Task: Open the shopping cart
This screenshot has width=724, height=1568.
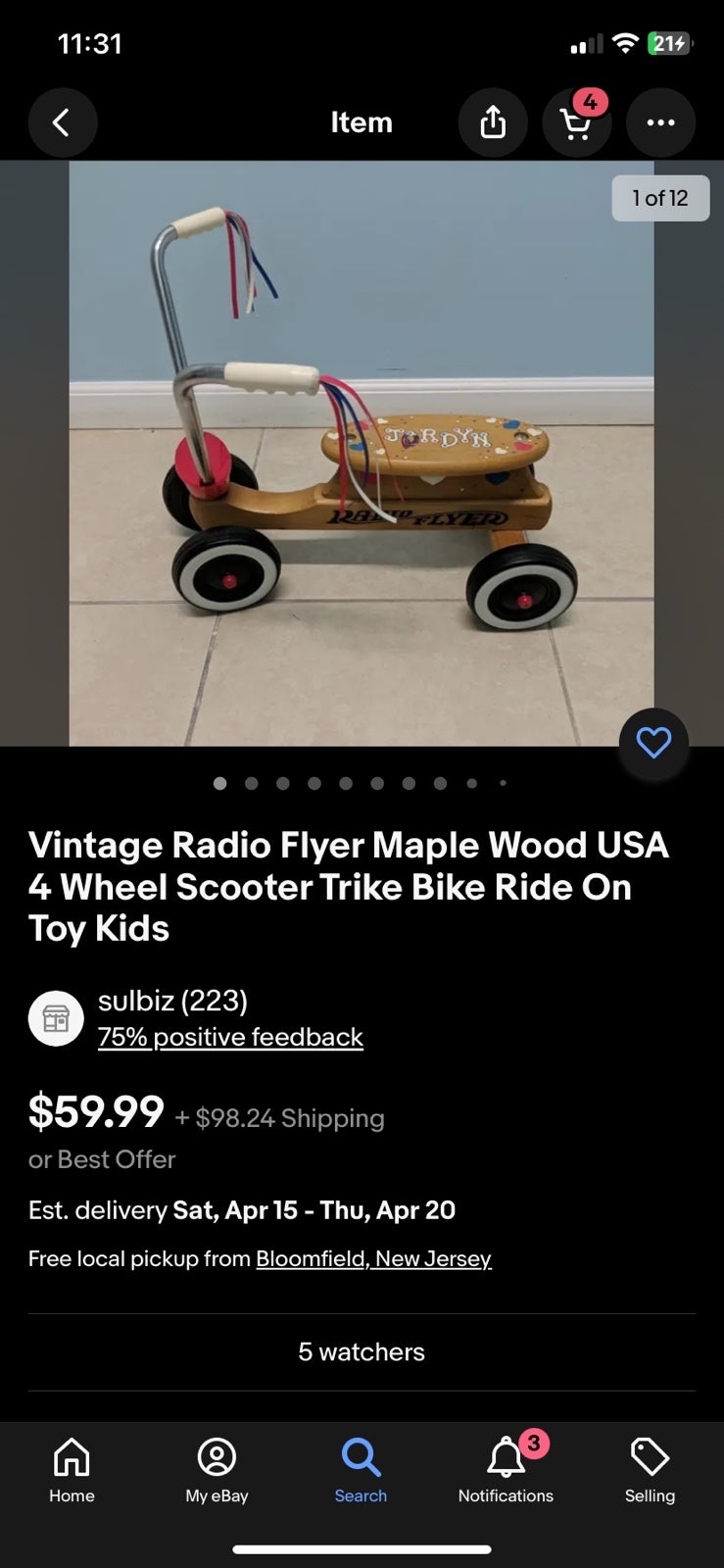Action: pos(577,122)
